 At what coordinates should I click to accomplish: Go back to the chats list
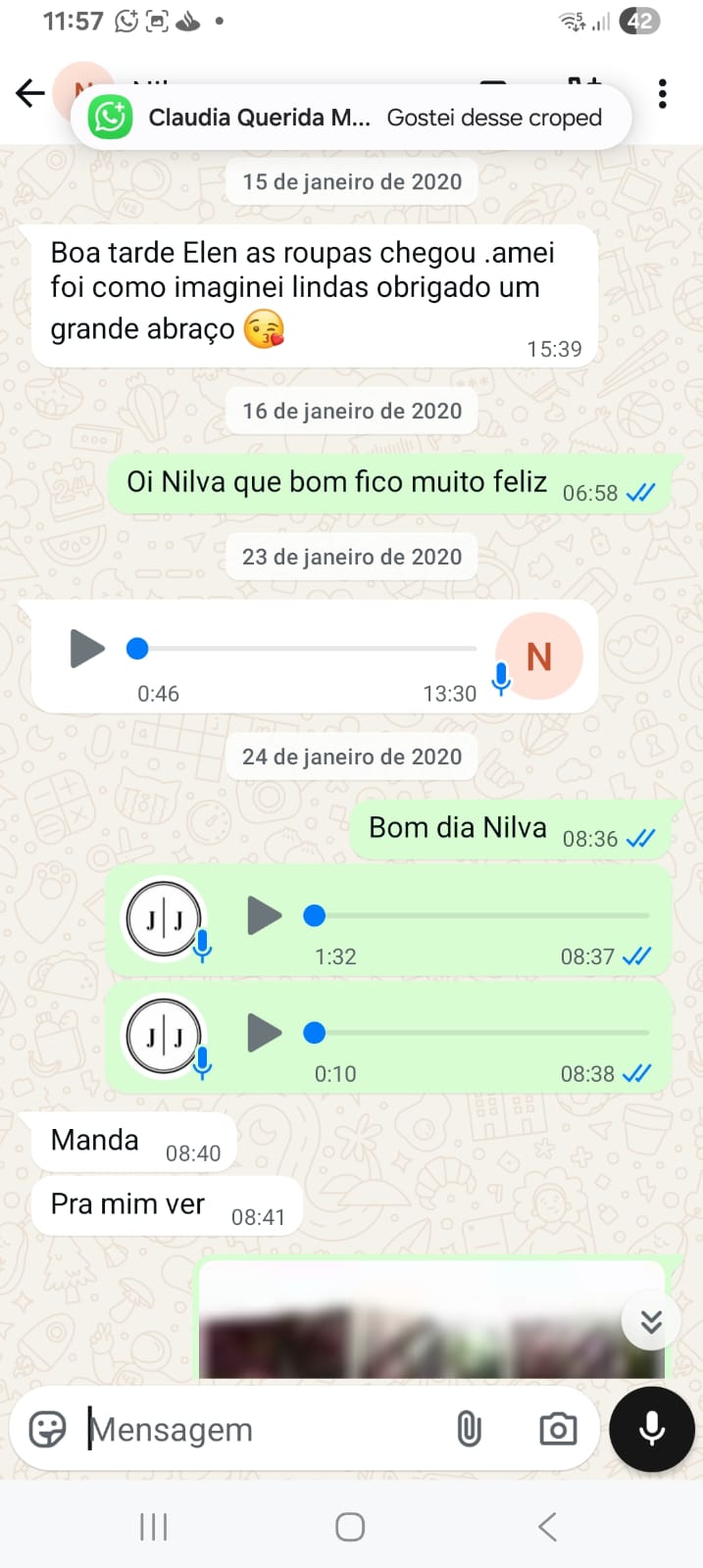click(30, 94)
